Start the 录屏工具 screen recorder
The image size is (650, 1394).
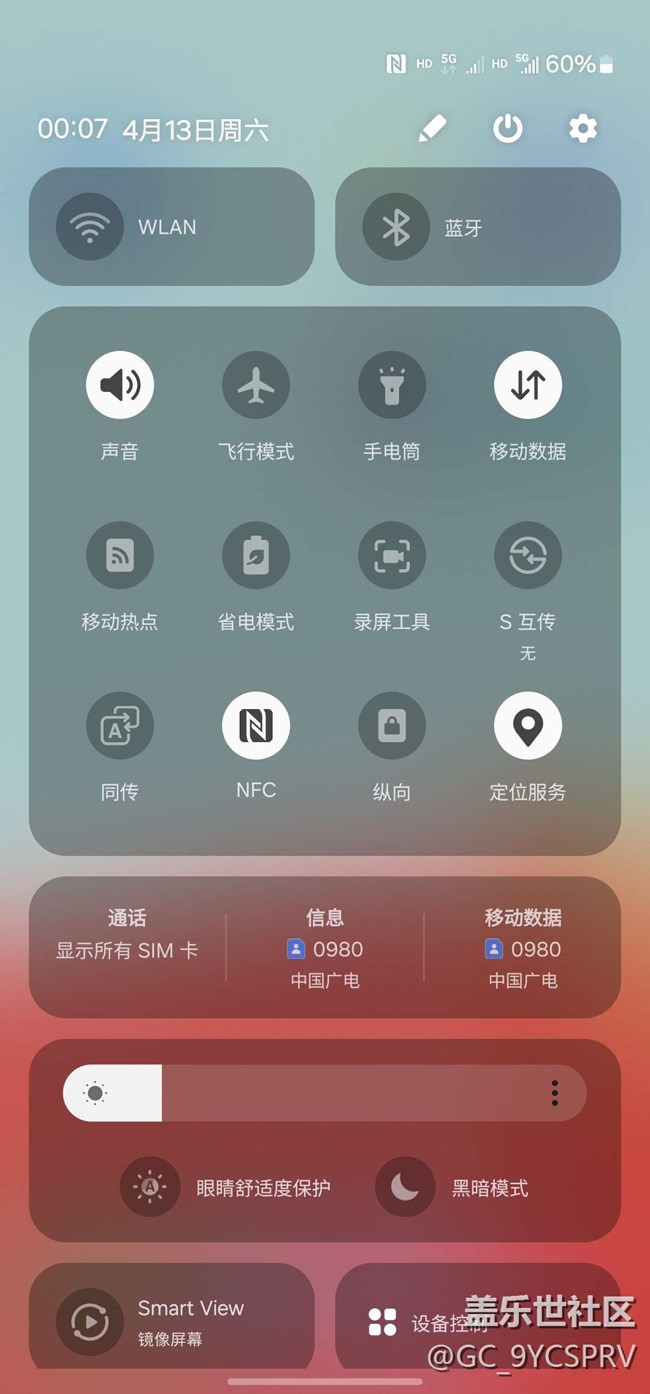[x=392, y=555]
